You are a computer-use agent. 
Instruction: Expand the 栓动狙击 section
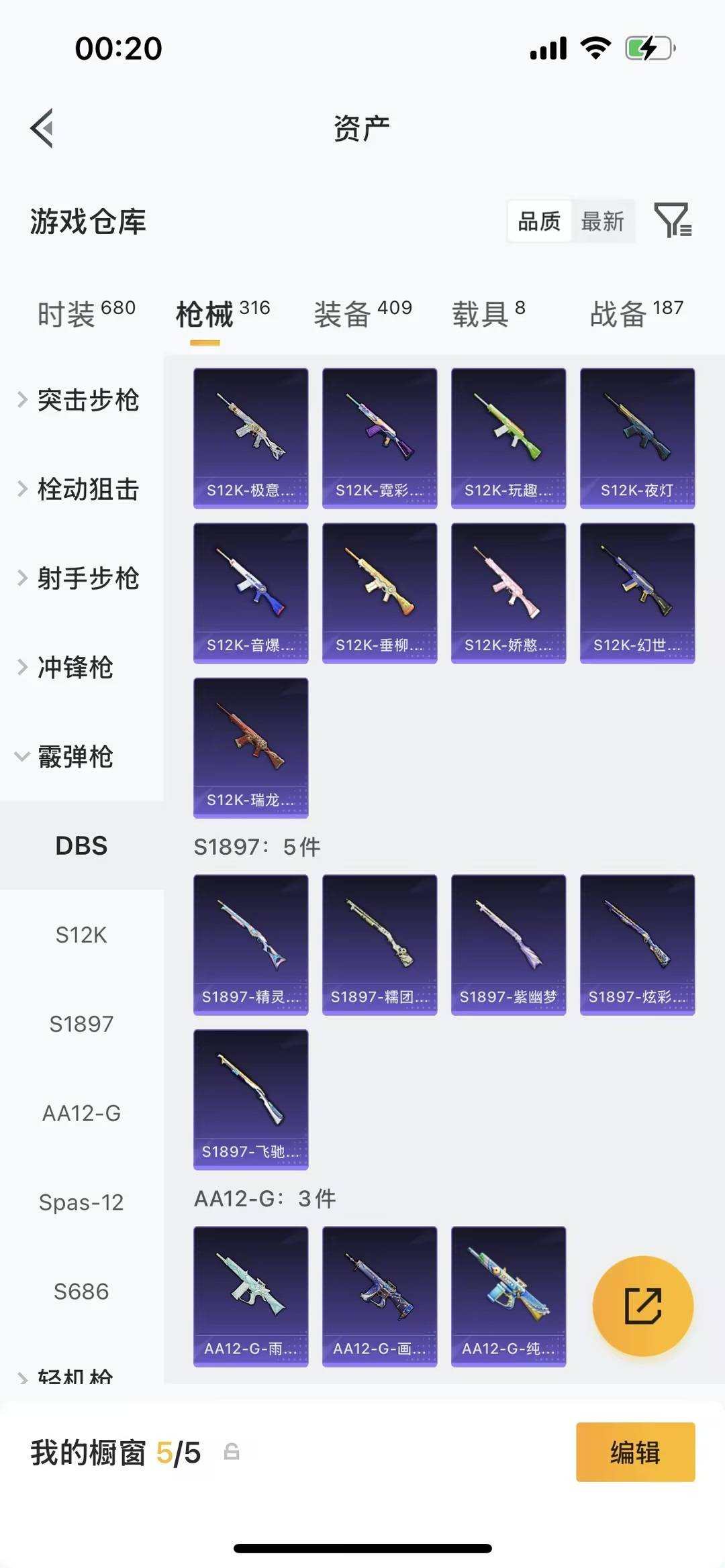(x=88, y=490)
